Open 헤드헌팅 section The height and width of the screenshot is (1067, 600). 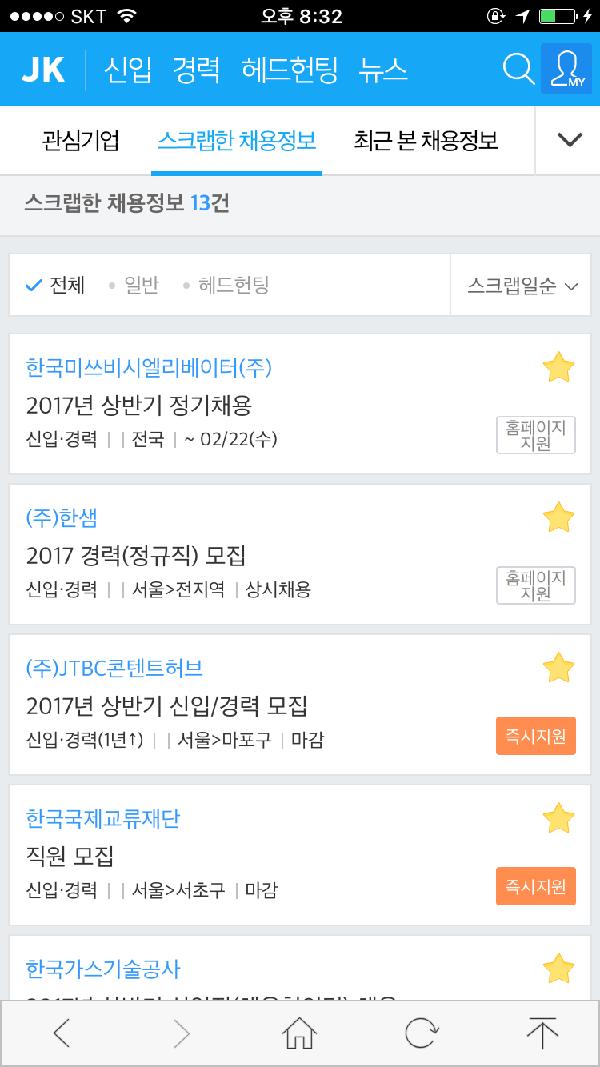tap(290, 69)
